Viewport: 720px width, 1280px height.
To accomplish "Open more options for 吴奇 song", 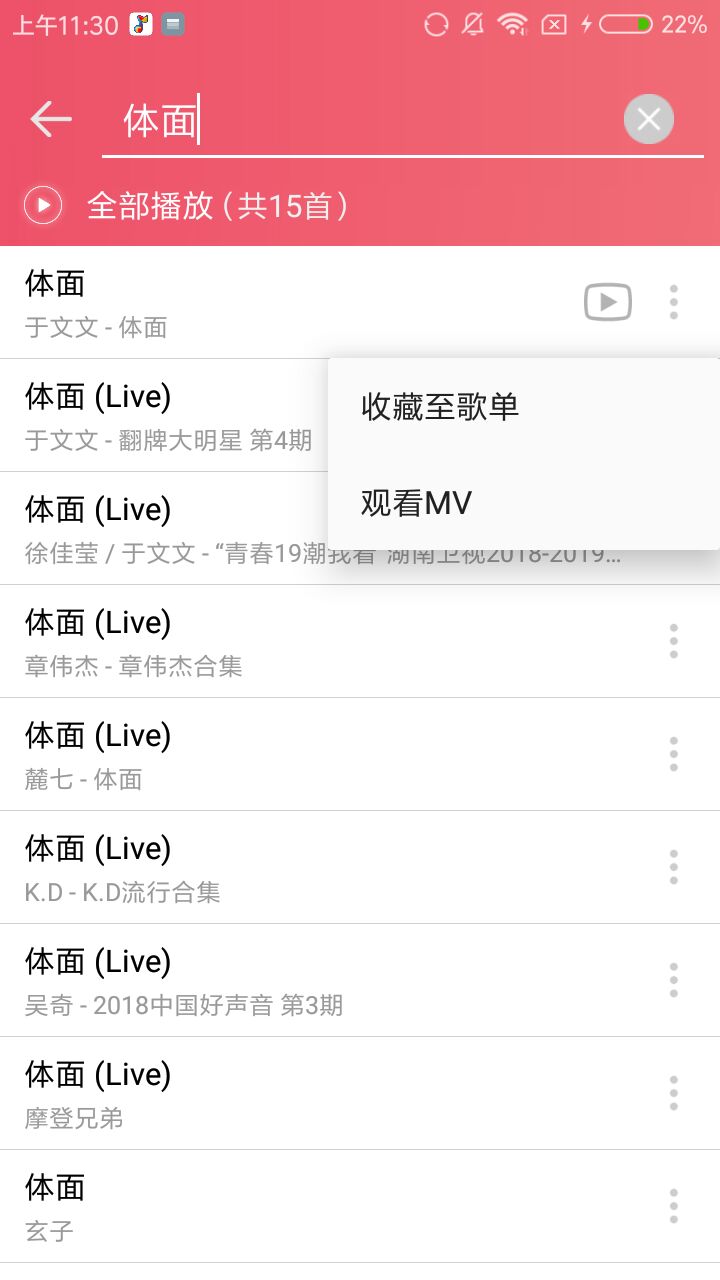I will [674, 980].
